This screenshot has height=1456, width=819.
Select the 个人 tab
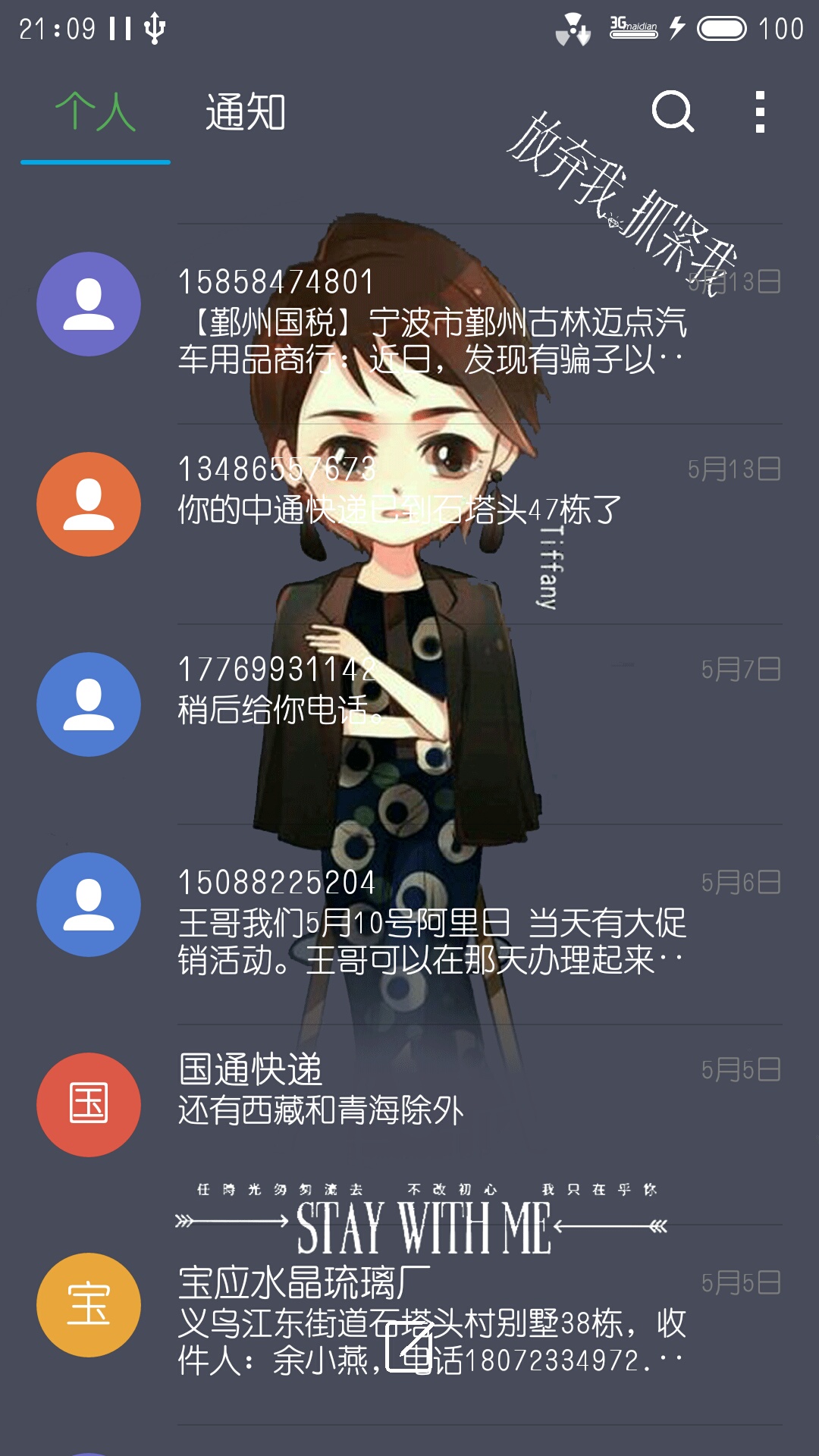[x=96, y=112]
